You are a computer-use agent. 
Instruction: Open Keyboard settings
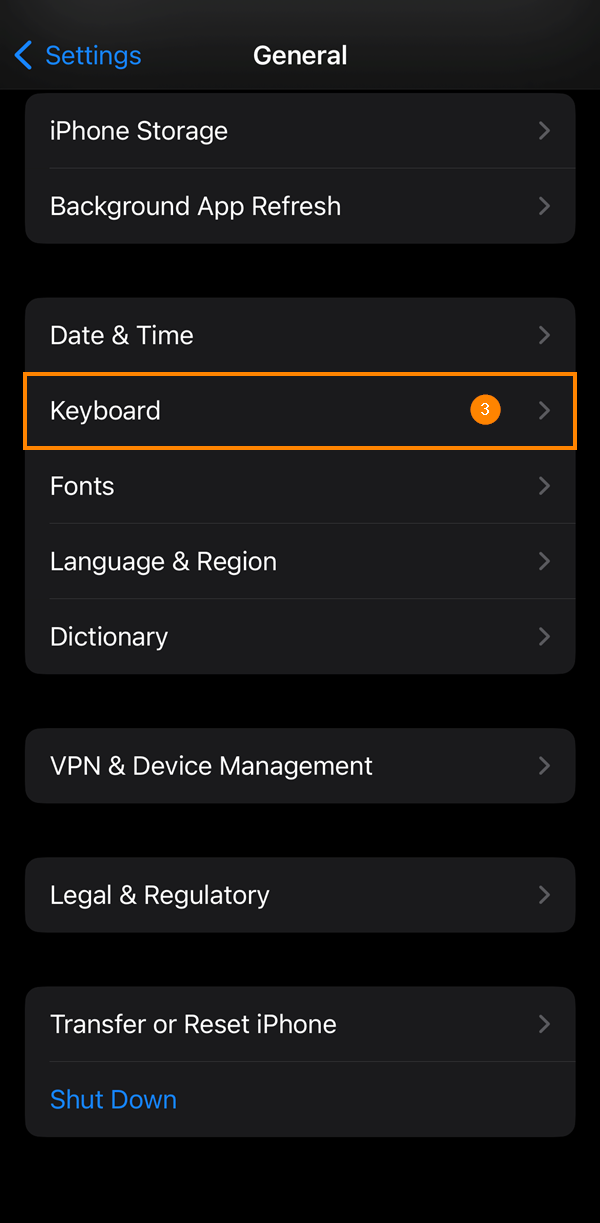coord(300,411)
